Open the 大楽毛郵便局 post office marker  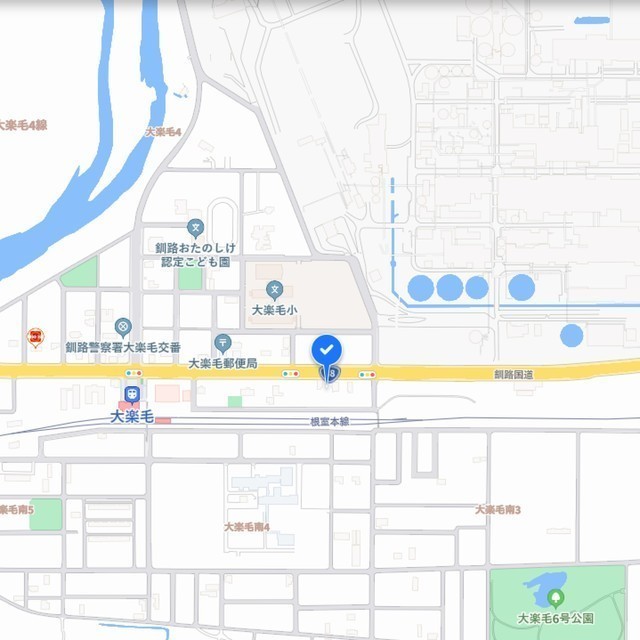222,343
